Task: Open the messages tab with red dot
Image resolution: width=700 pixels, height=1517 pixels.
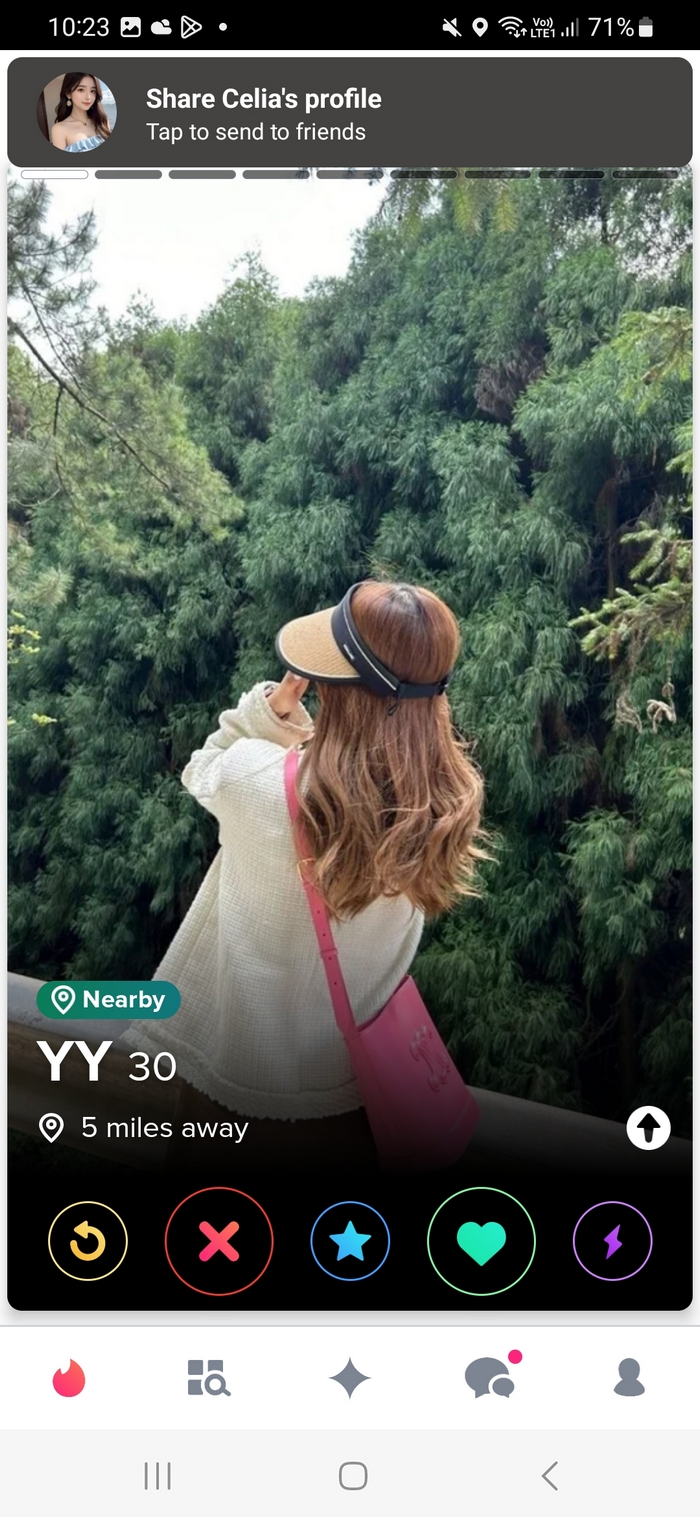Action: 490,1378
